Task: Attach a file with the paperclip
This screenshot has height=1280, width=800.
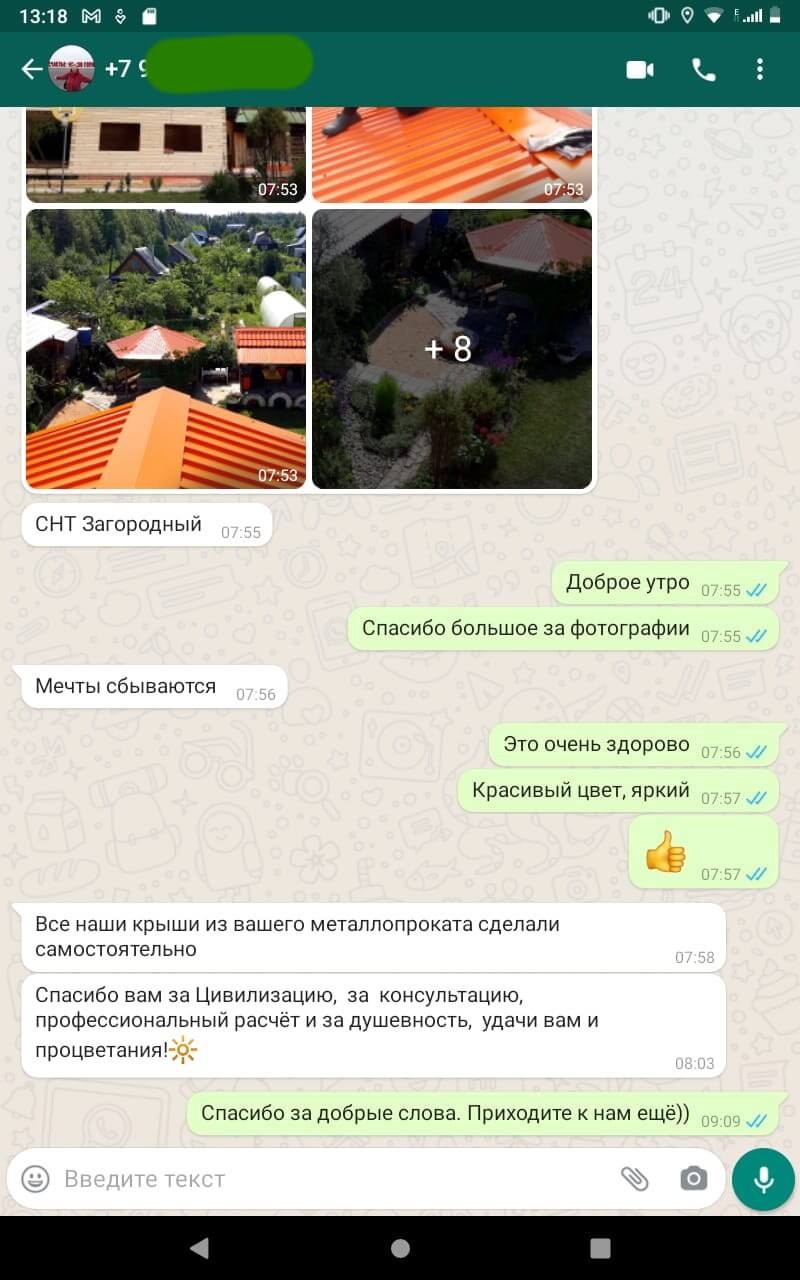Action: click(x=635, y=1179)
